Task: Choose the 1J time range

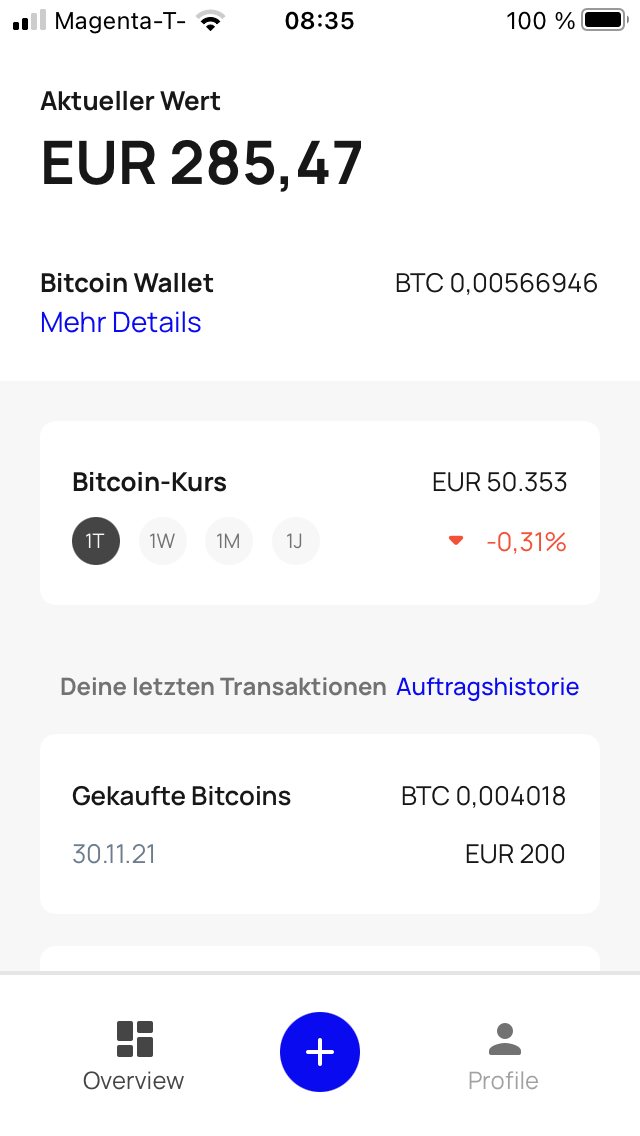Action: [295, 542]
